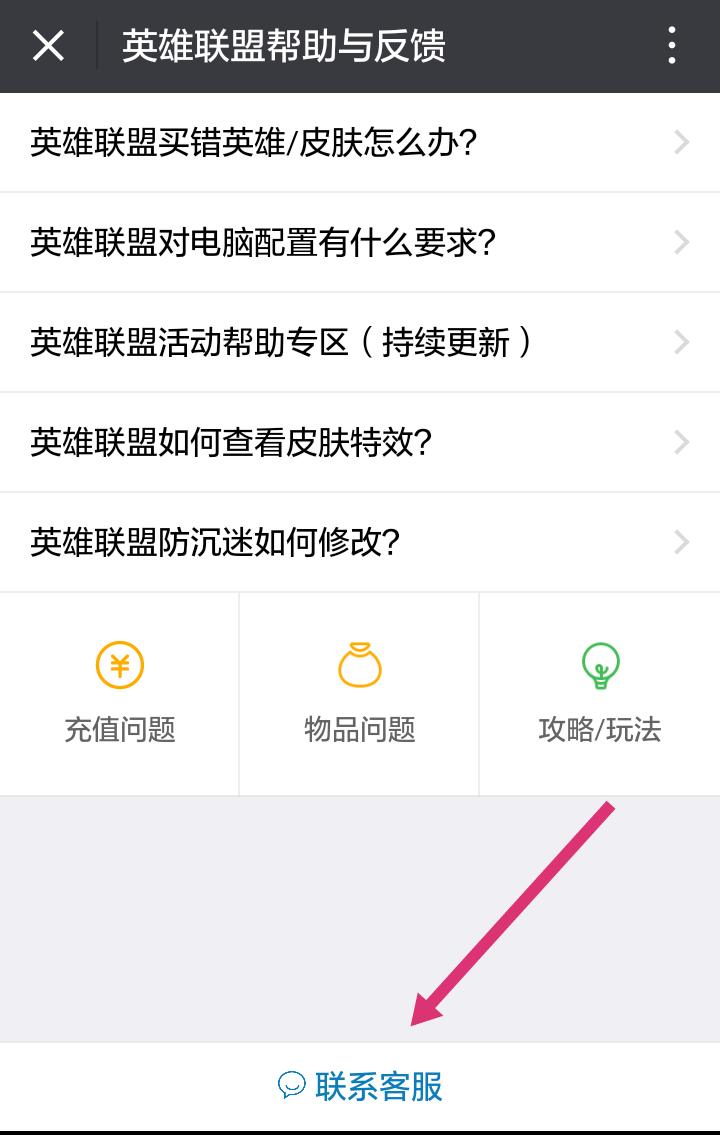View 英雄联盟对电脑配置有什么要求 answer
This screenshot has height=1135, width=720.
click(x=359, y=243)
